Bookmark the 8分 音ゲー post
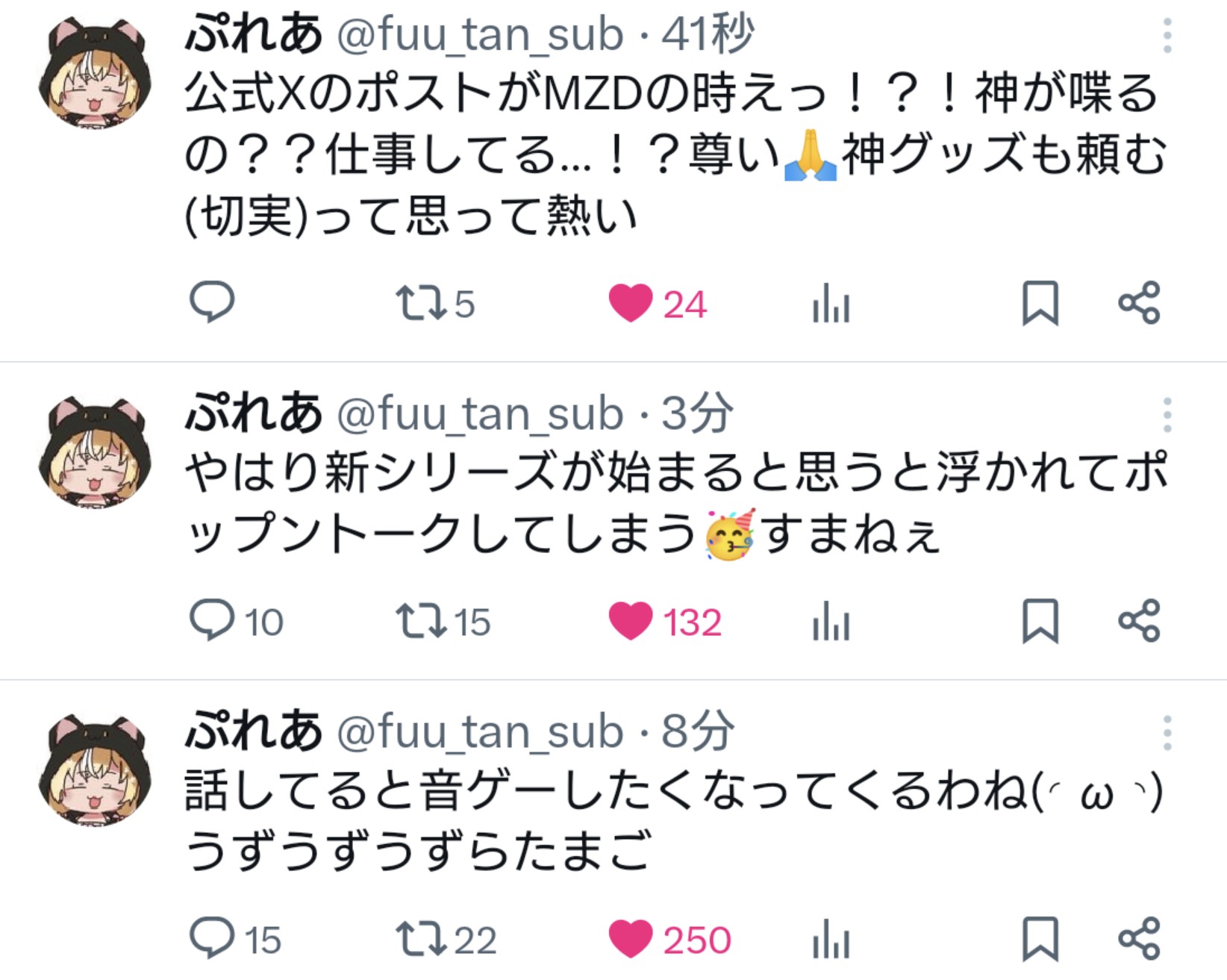 1040,939
